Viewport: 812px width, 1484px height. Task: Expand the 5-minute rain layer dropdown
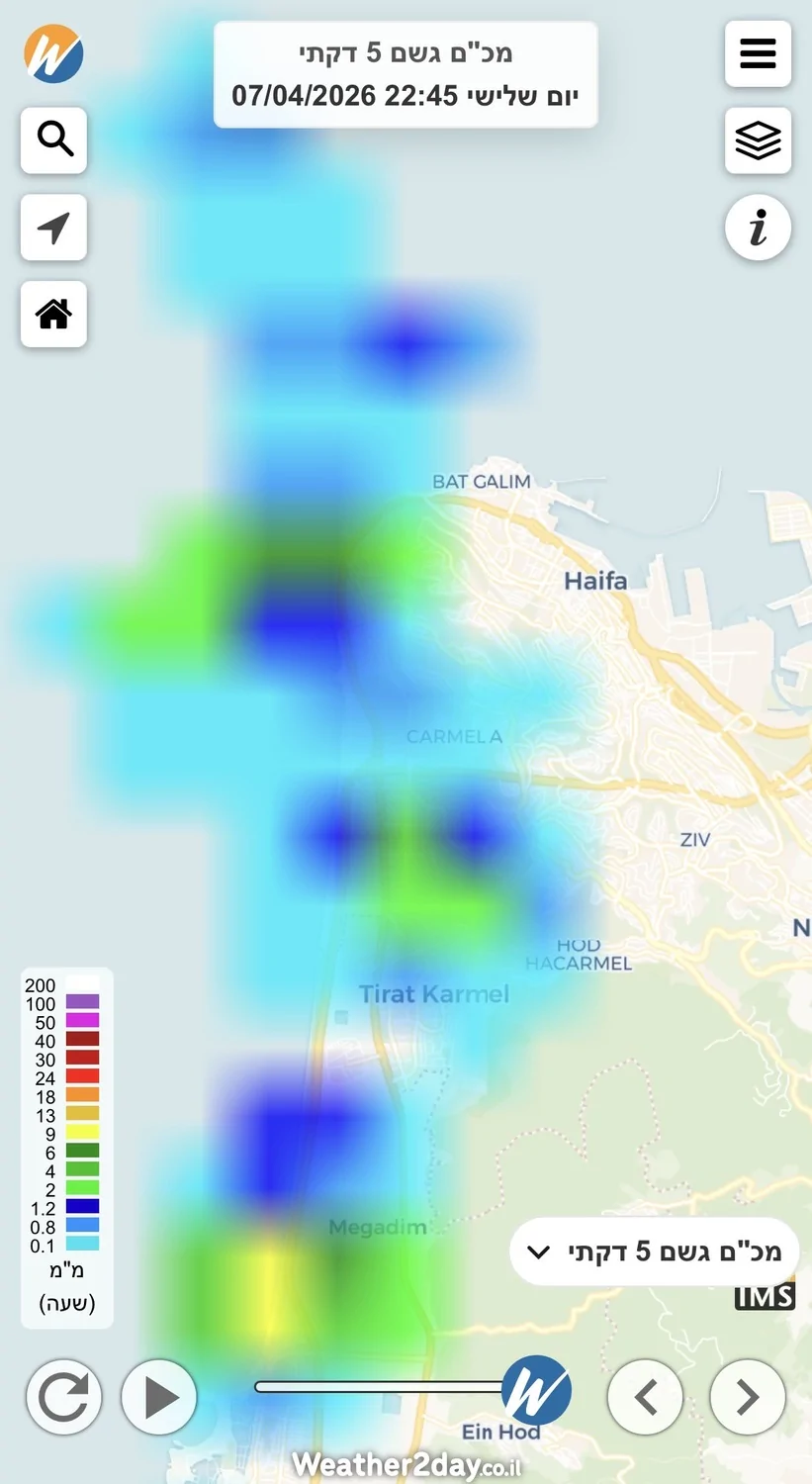654,1252
